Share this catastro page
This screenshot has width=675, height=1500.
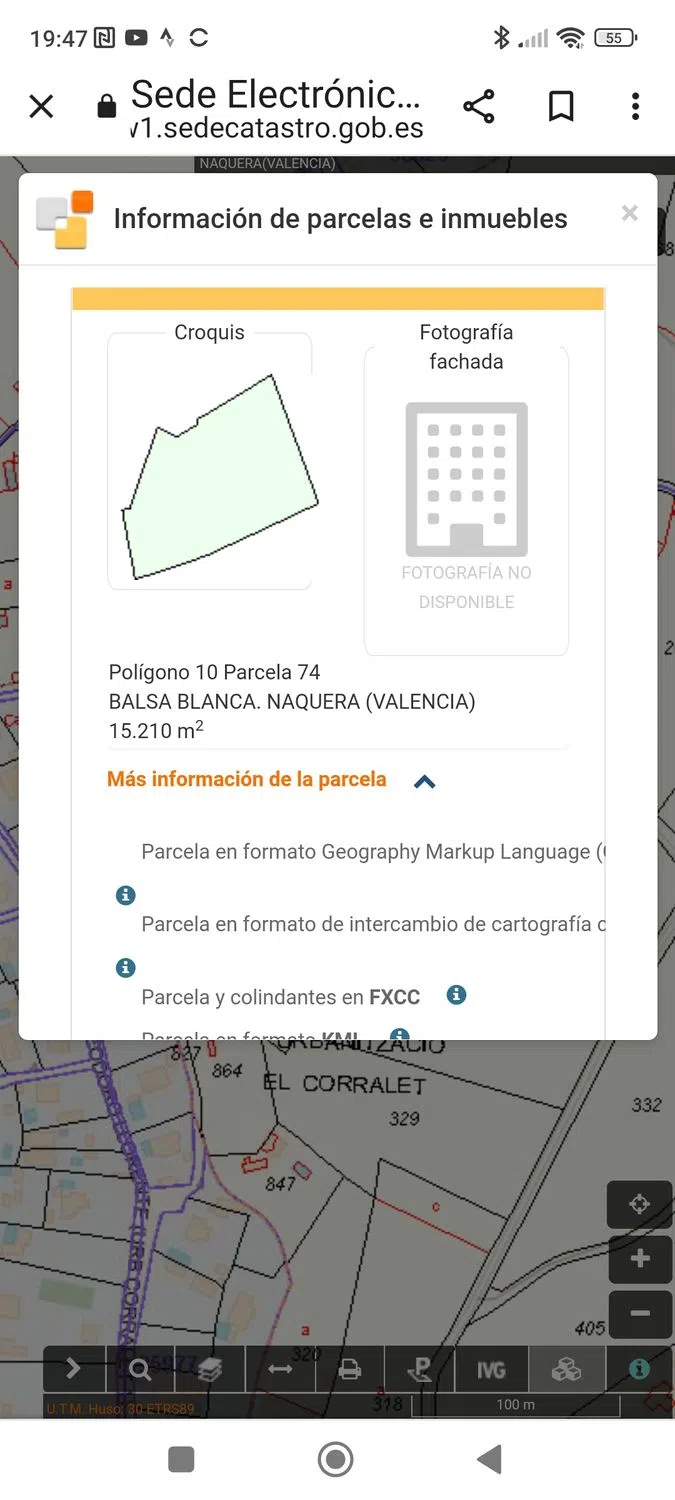tap(479, 106)
